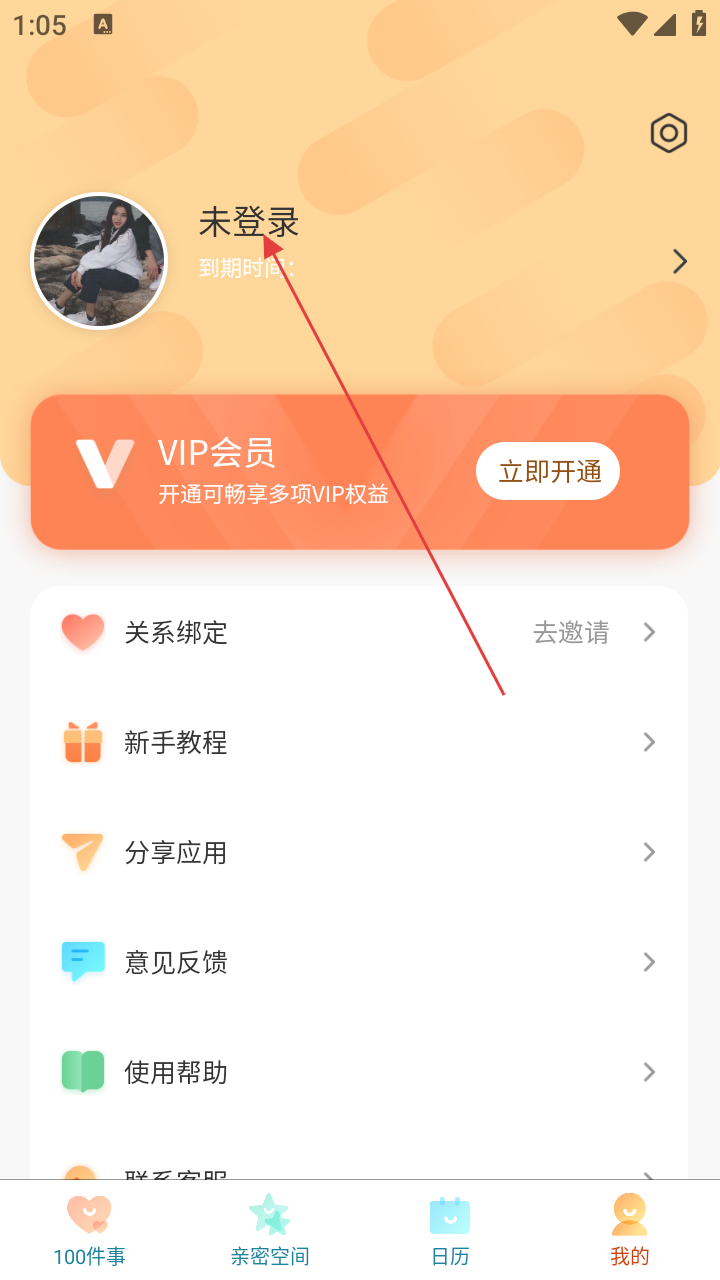Open the 关系绑定 row
This screenshot has height=1280, width=720.
[x=359, y=632]
